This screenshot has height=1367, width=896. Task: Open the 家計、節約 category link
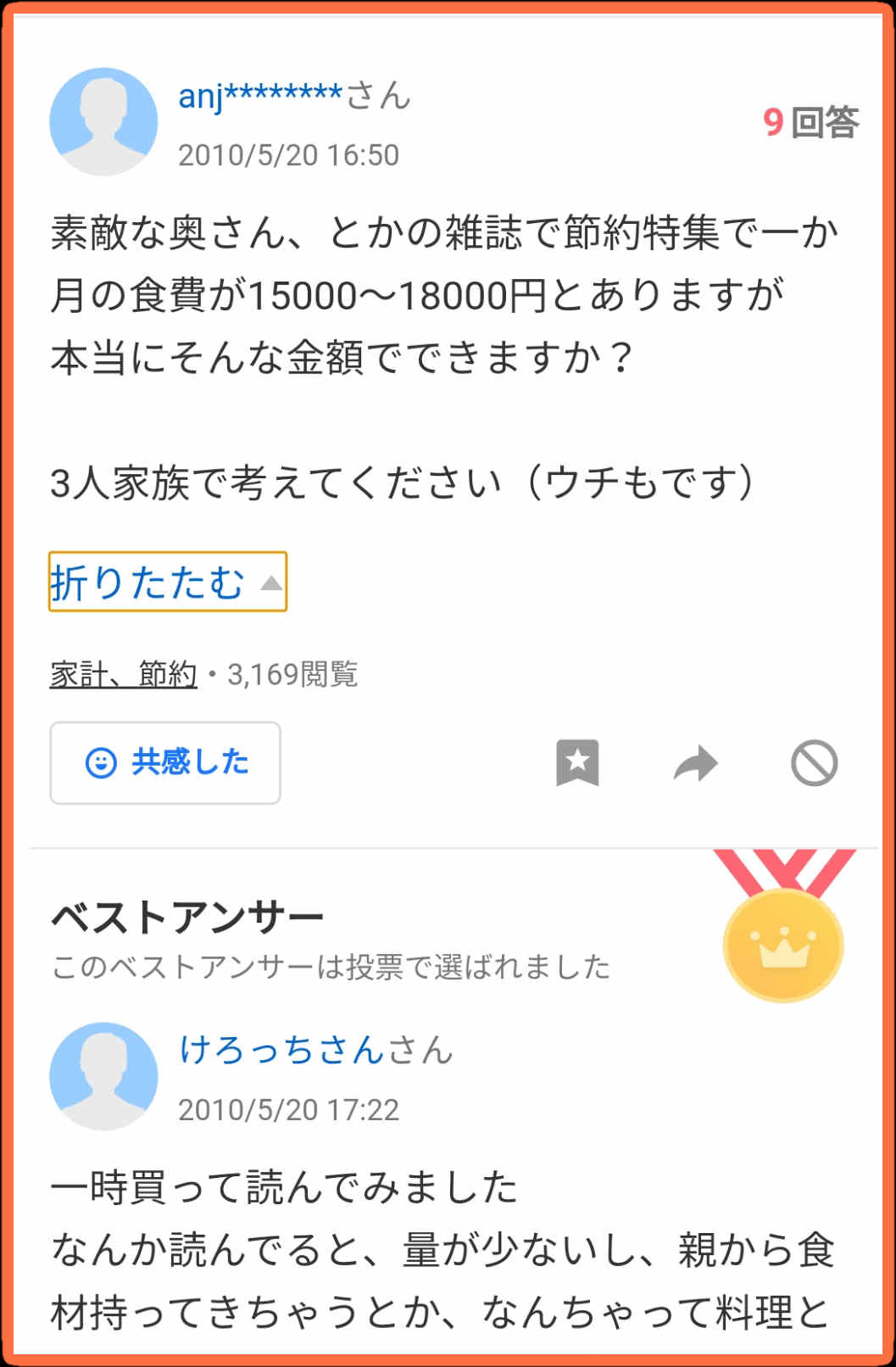pyautogui.click(x=123, y=674)
